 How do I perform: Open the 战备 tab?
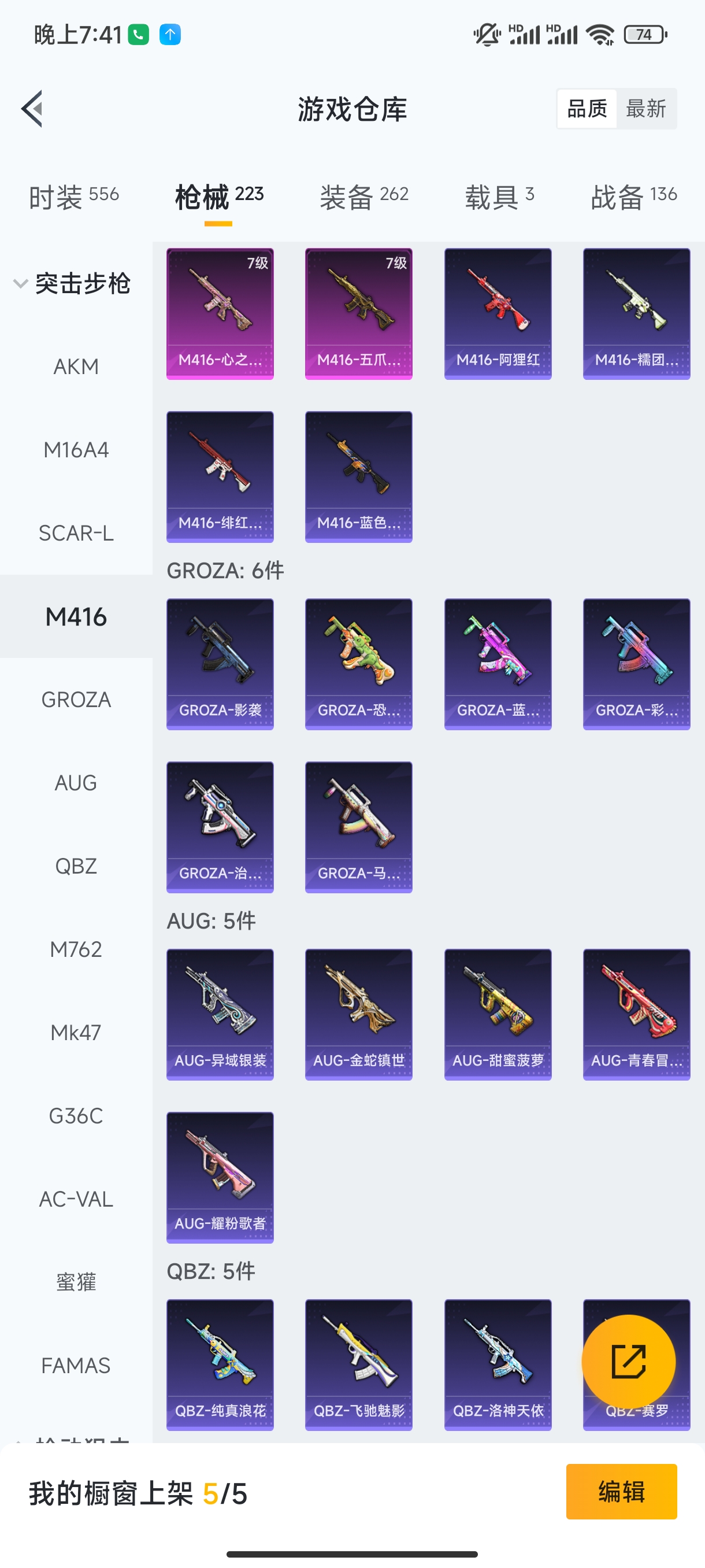coord(633,197)
